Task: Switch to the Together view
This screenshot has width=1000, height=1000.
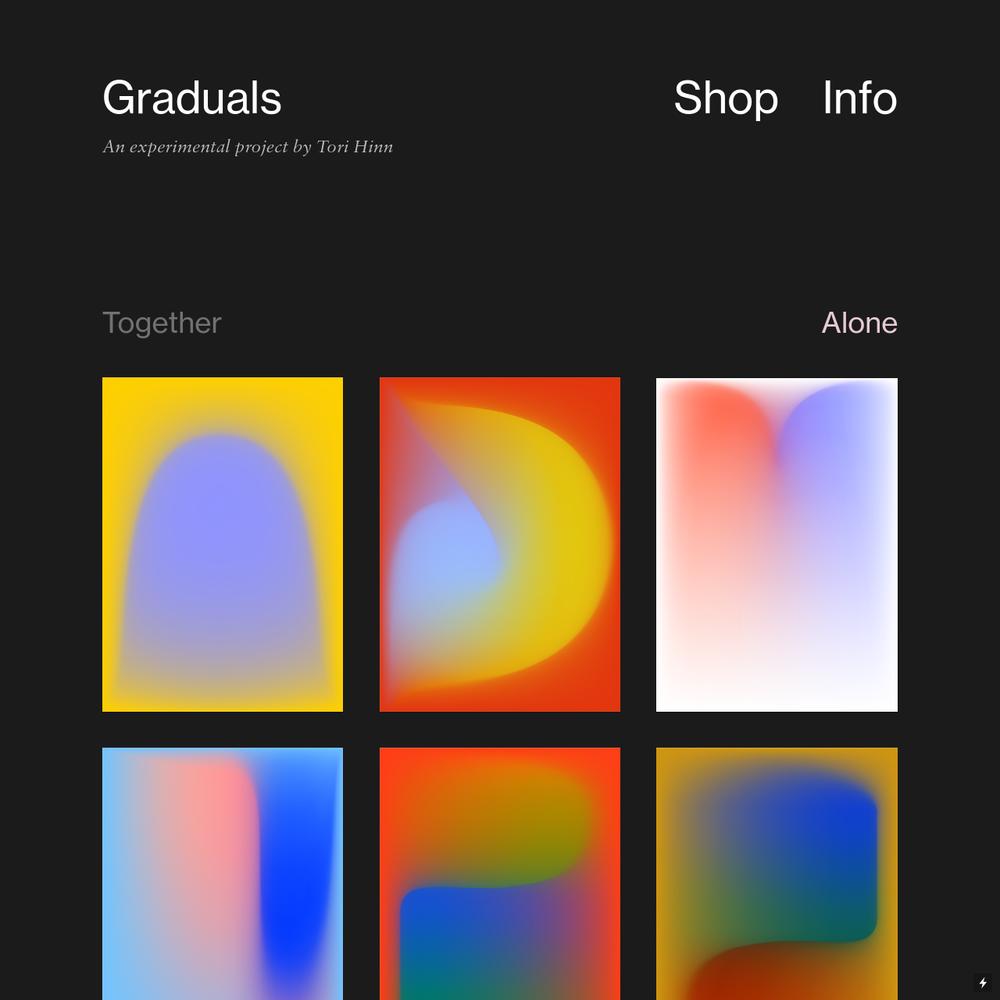Action: click(x=162, y=323)
